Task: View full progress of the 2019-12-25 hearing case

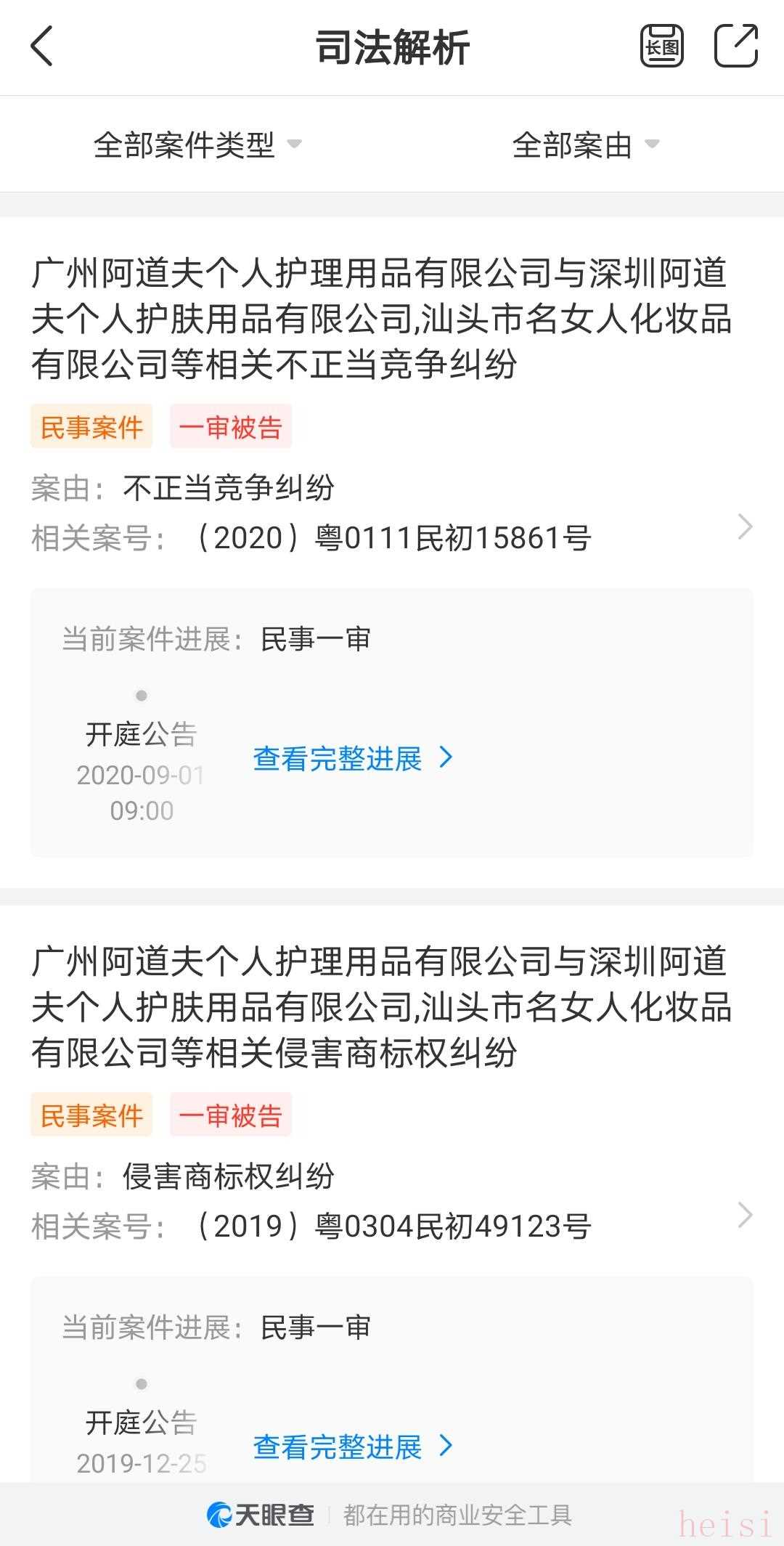Action: click(x=353, y=1447)
